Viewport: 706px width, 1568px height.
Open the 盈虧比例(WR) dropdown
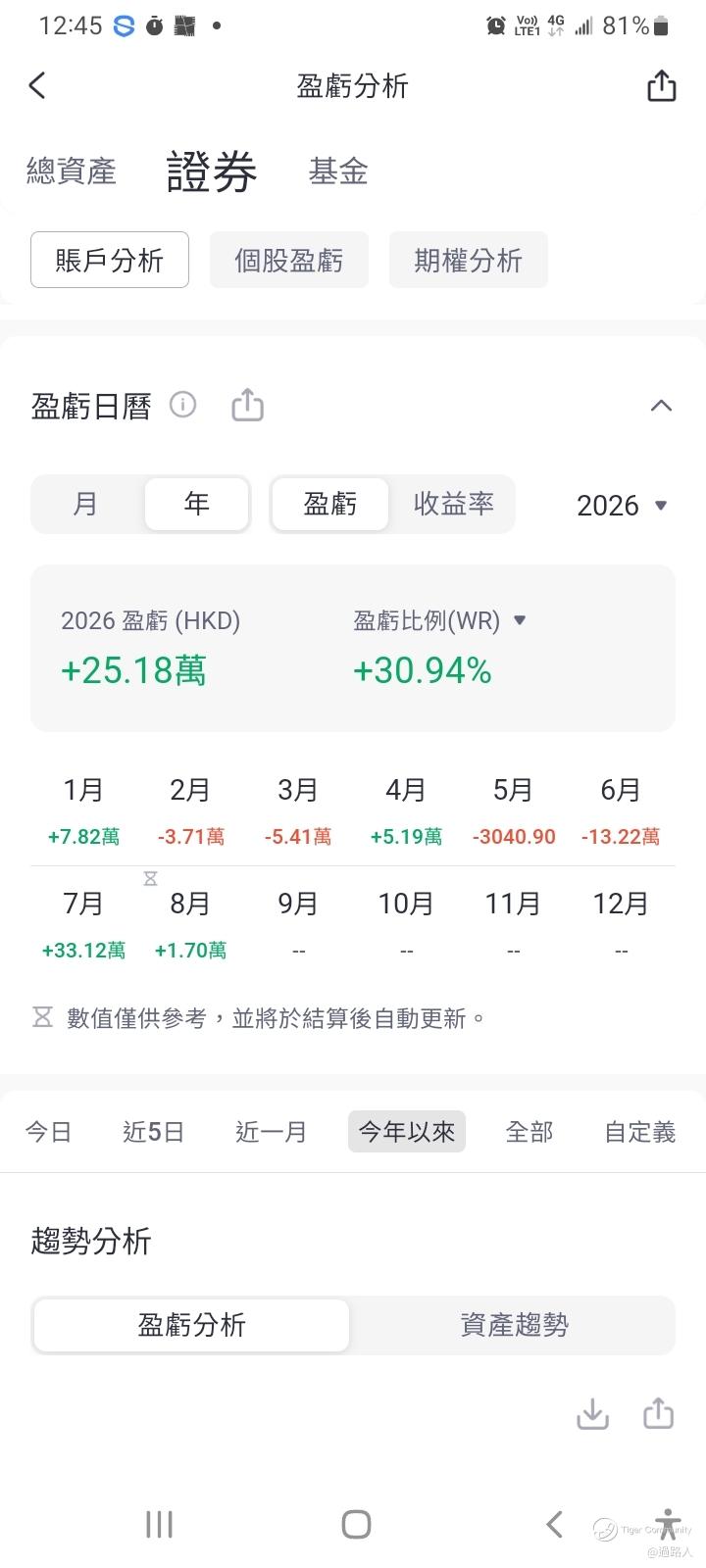439,620
